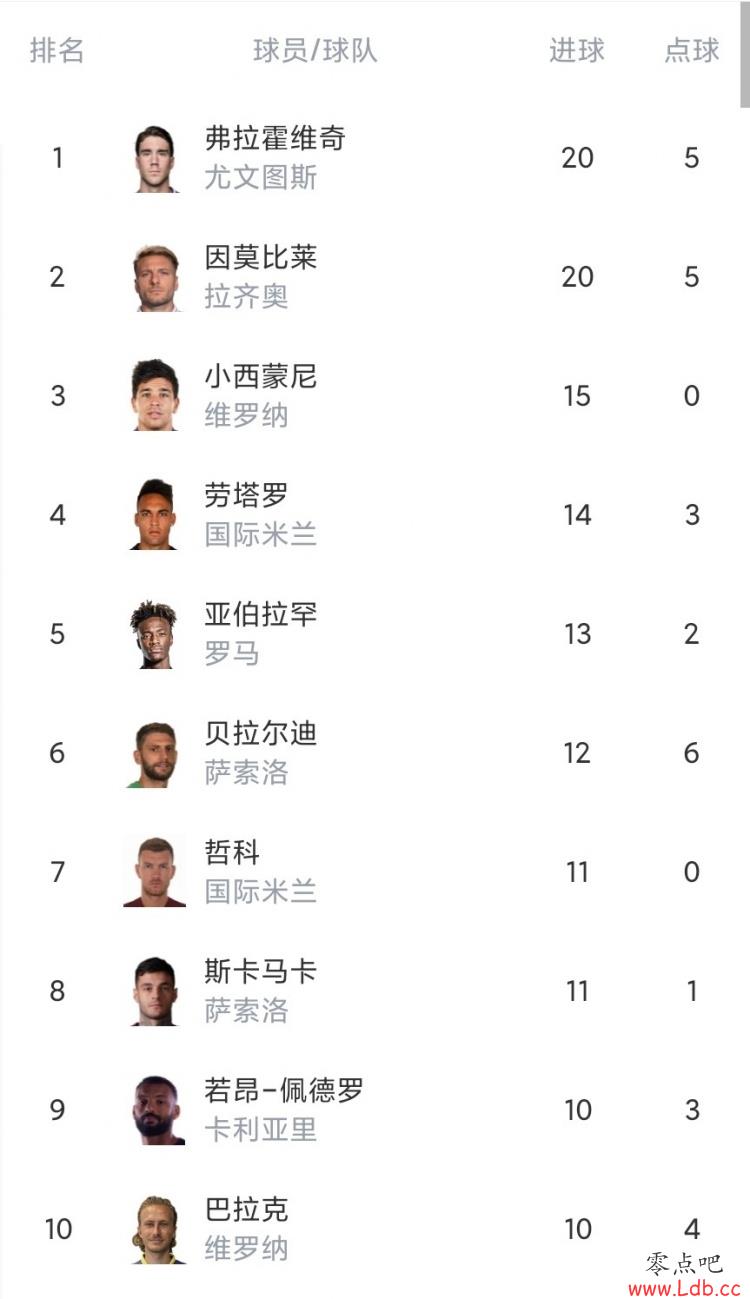Viewport: 750px width, 1299px height.
Task: Select 小西蒙尼 in the scorers list
Action: [375, 396]
